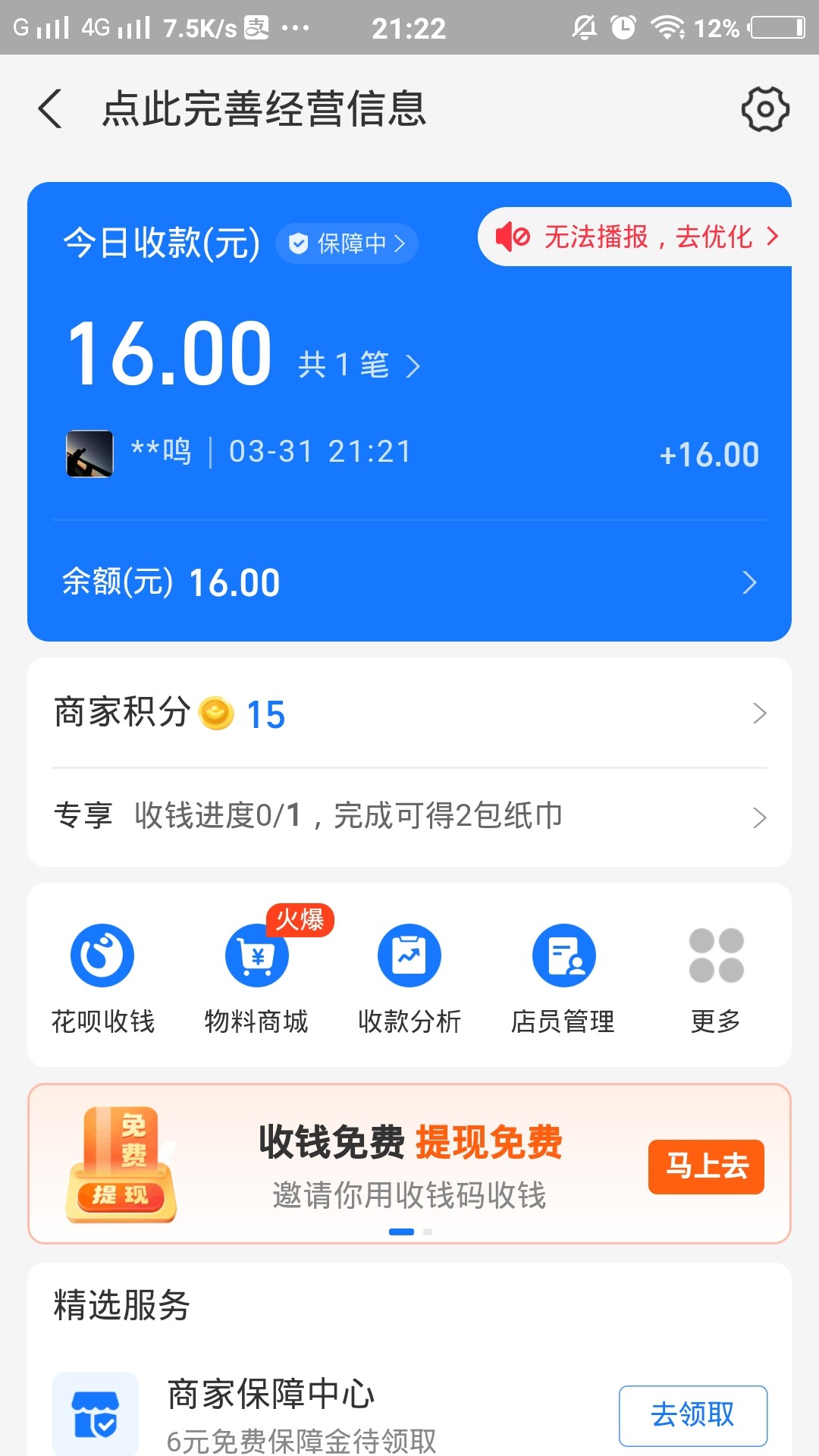Open the settings gear icon
The width and height of the screenshot is (819, 1456).
(x=764, y=109)
